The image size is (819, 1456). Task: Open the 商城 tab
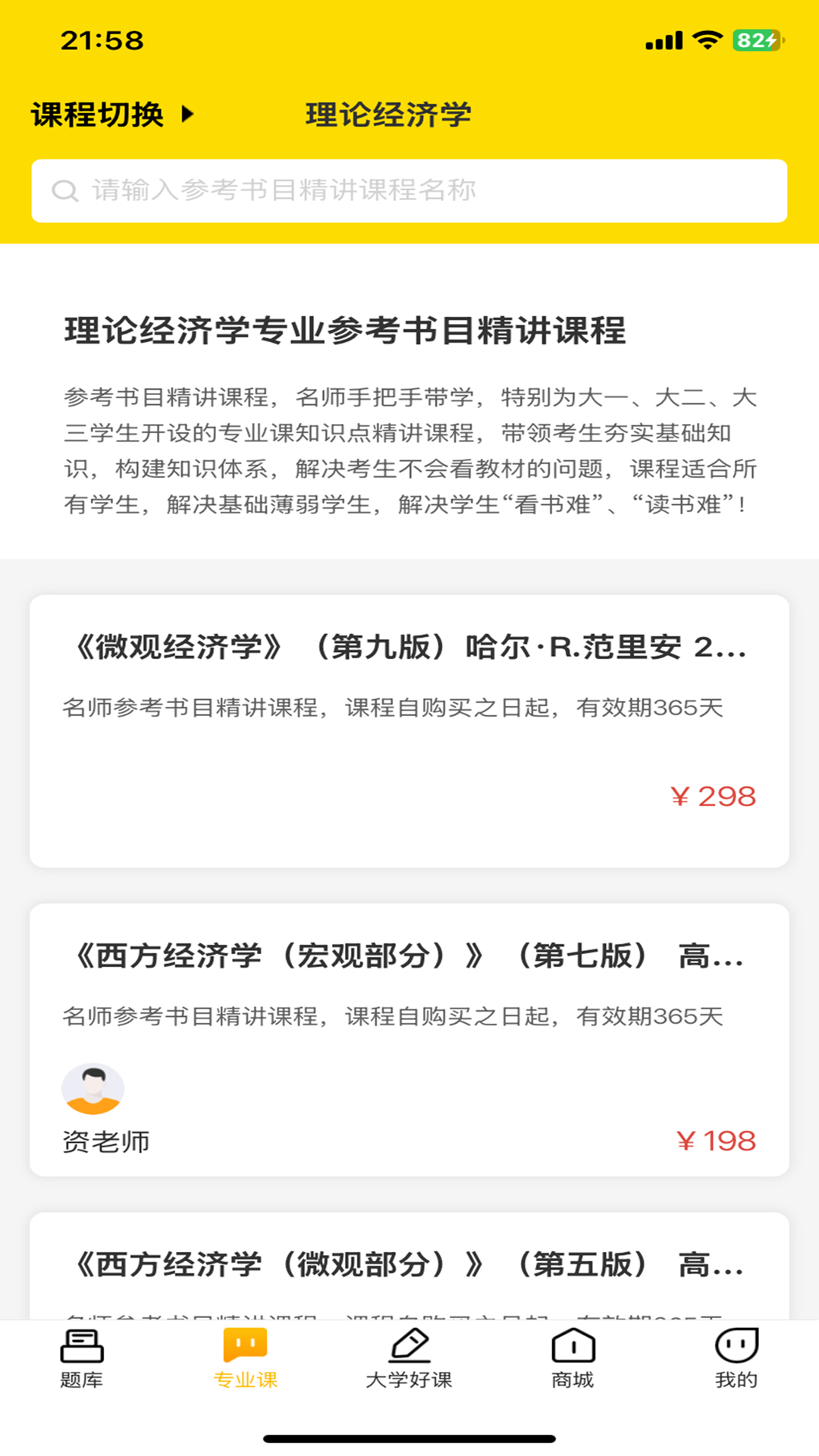[573, 1359]
